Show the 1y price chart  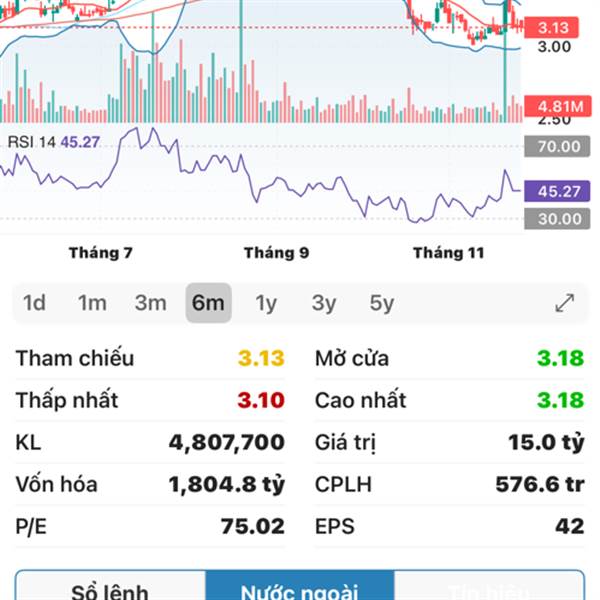click(266, 303)
